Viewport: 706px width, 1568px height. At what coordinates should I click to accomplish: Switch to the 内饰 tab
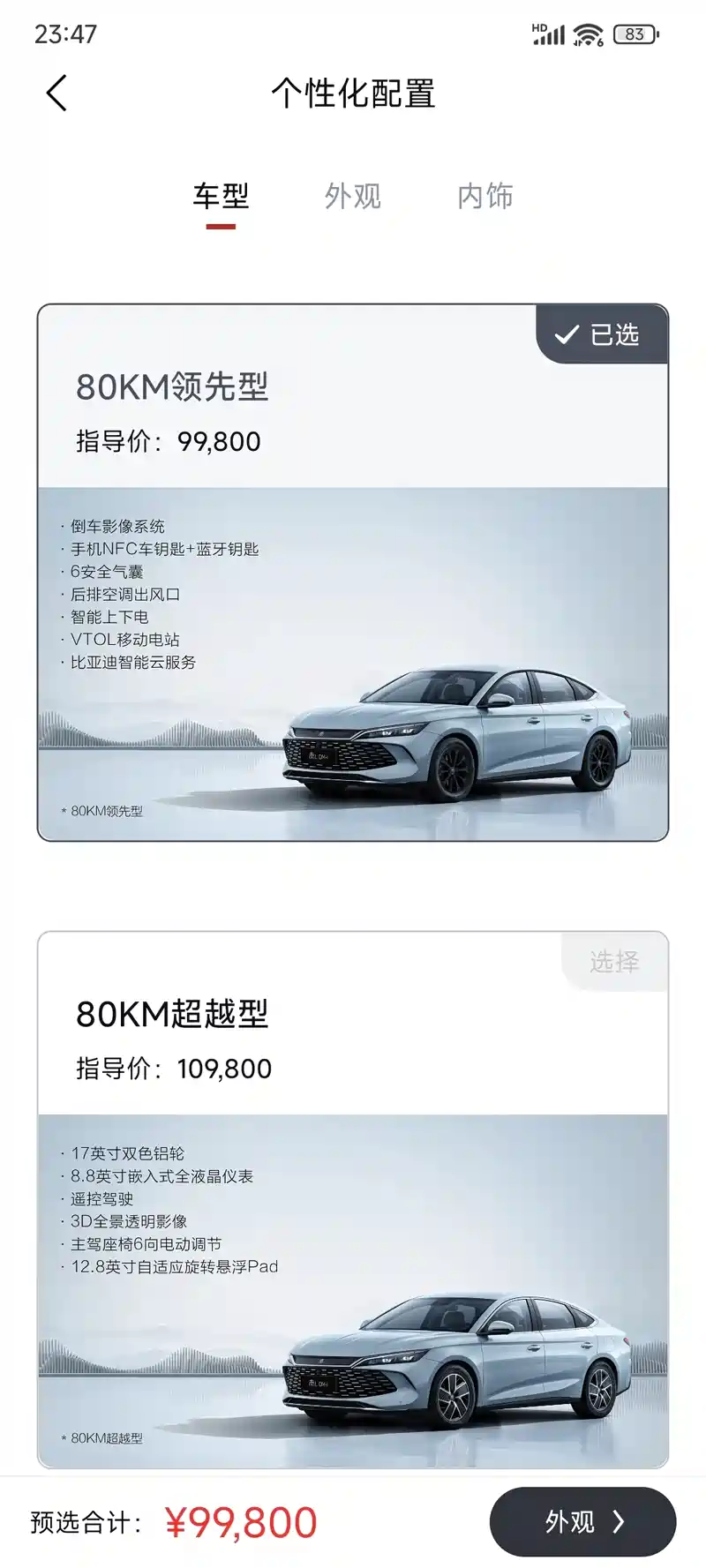tap(484, 196)
